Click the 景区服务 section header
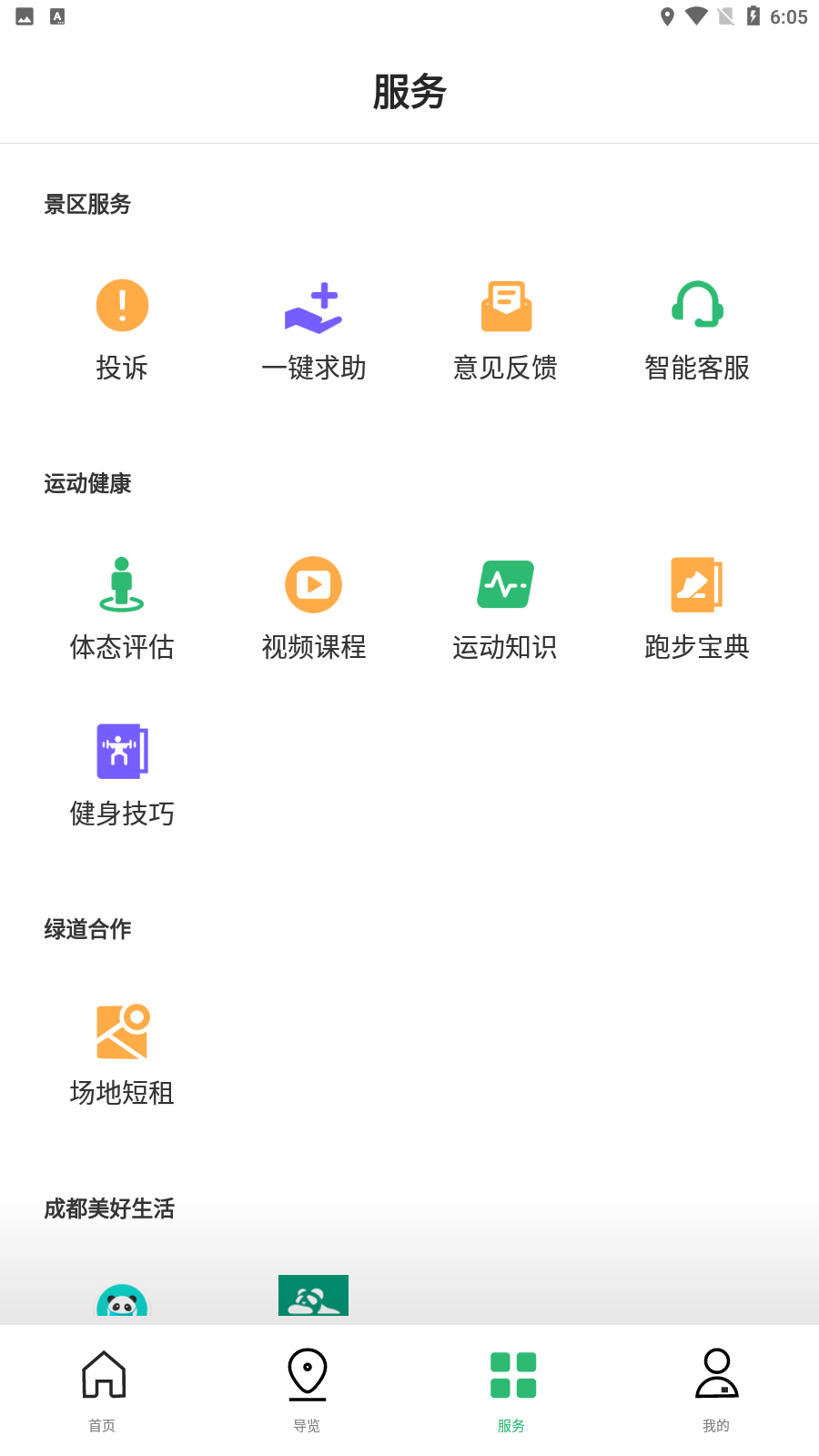This screenshot has width=819, height=1456. pyautogui.click(x=86, y=205)
